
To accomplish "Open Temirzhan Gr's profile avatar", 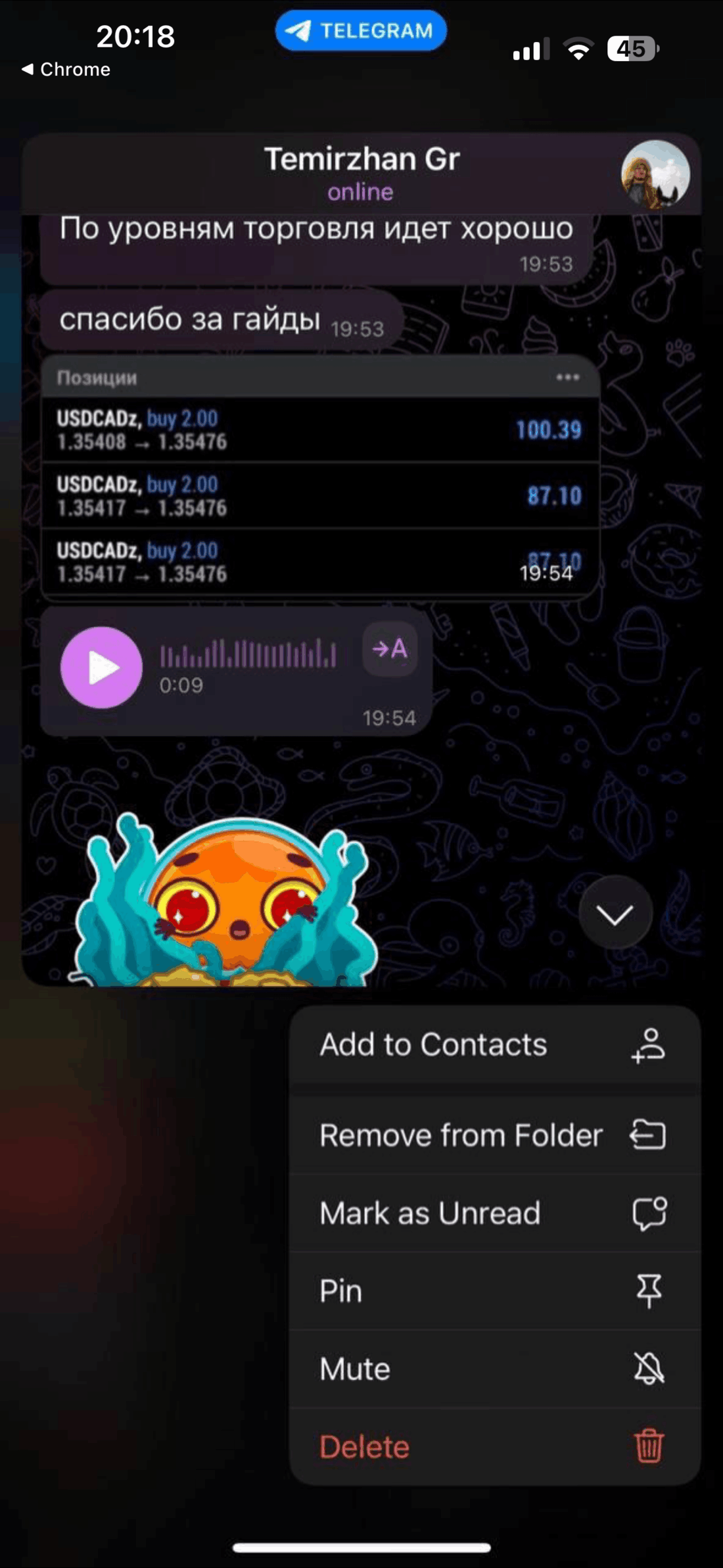I will click(x=655, y=174).
